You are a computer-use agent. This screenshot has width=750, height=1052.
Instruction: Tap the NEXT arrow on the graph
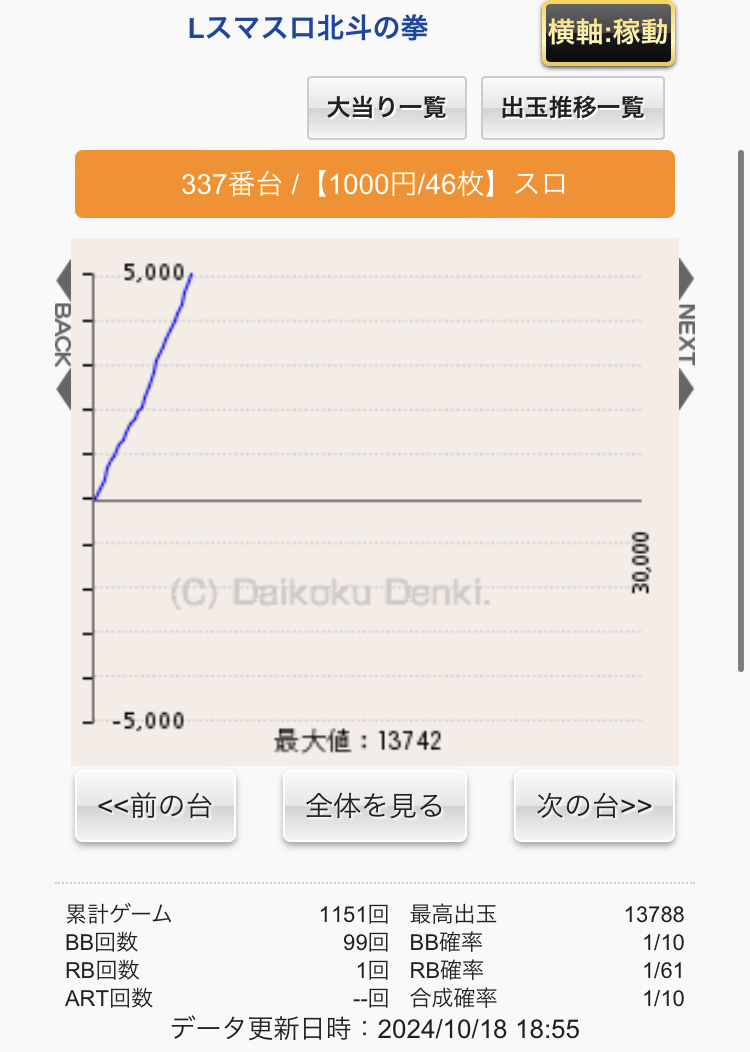pyautogui.click(x=687, y=334)
